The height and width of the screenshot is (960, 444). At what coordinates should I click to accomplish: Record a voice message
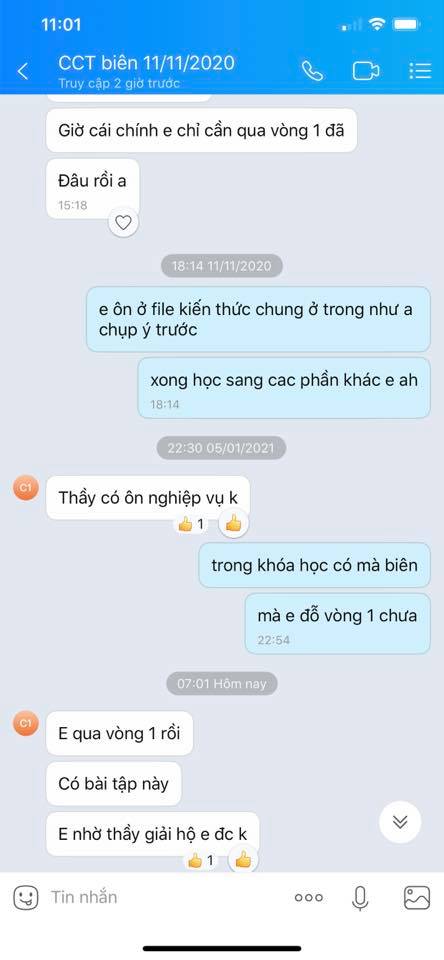click(x=360, y=898)
